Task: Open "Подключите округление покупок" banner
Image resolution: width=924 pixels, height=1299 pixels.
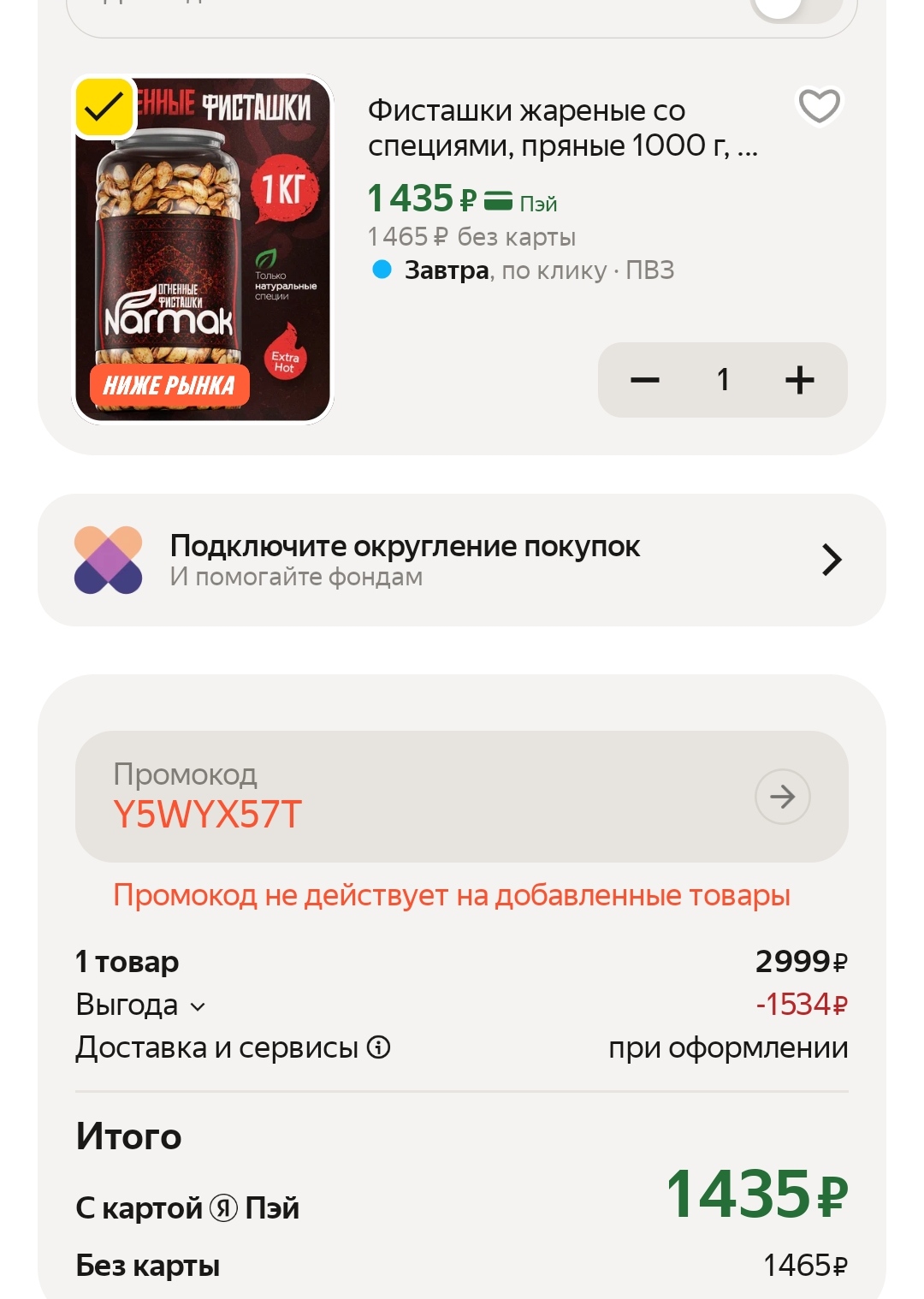Action: (462, 561)
